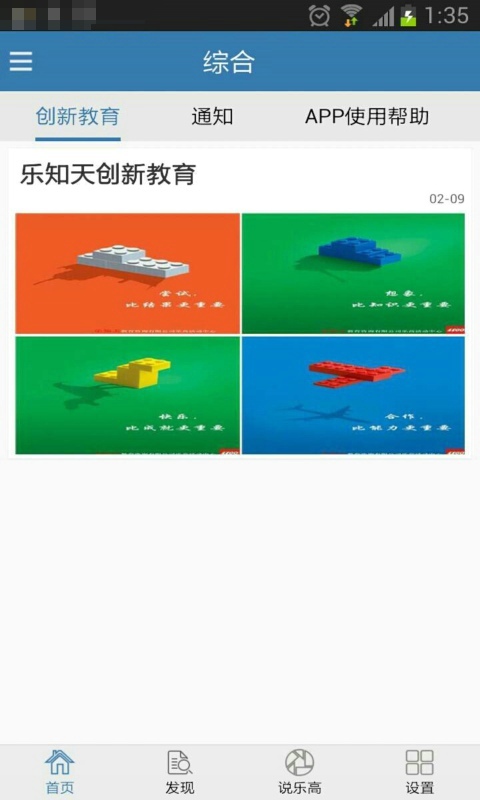
Task: Open the APP使用帮助 tab
Action: [367, 117]
